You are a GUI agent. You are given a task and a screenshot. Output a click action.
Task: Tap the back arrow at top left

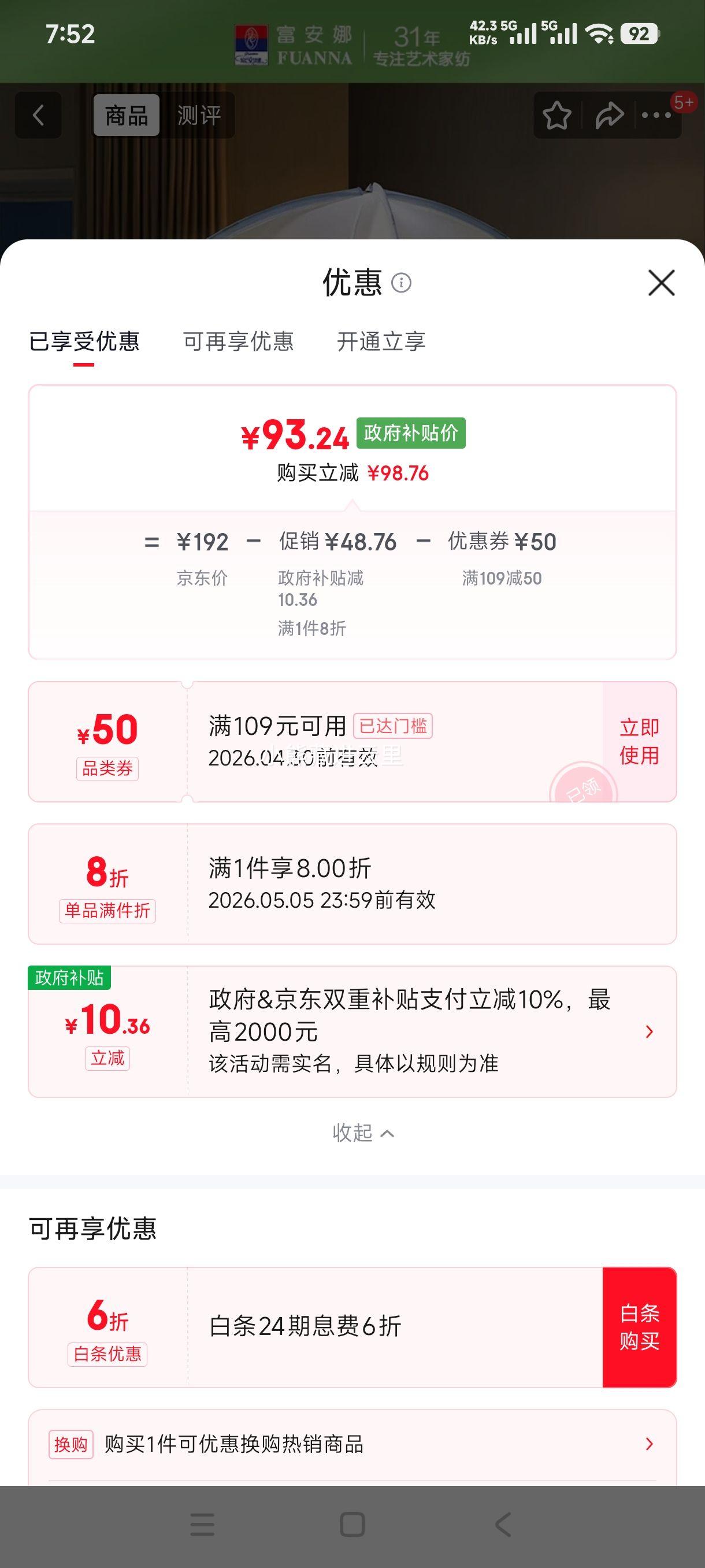[x=38, y=115]
